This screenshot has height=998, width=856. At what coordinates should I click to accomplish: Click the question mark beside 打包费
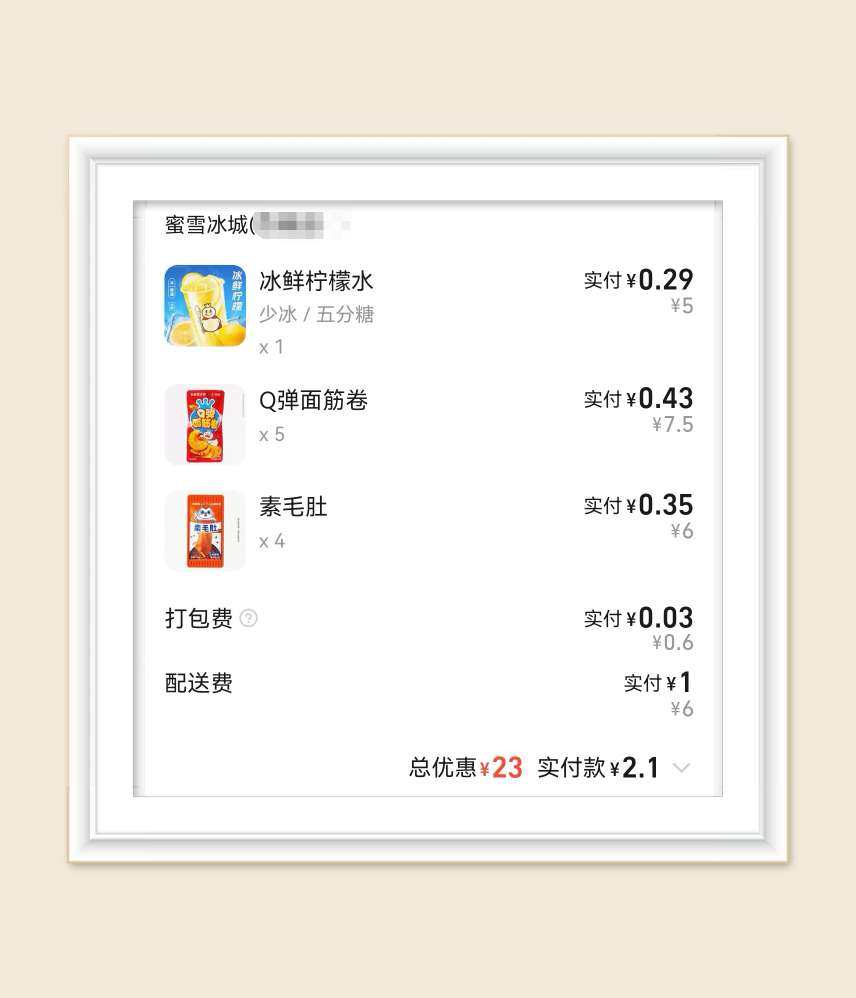pos(247,619)
